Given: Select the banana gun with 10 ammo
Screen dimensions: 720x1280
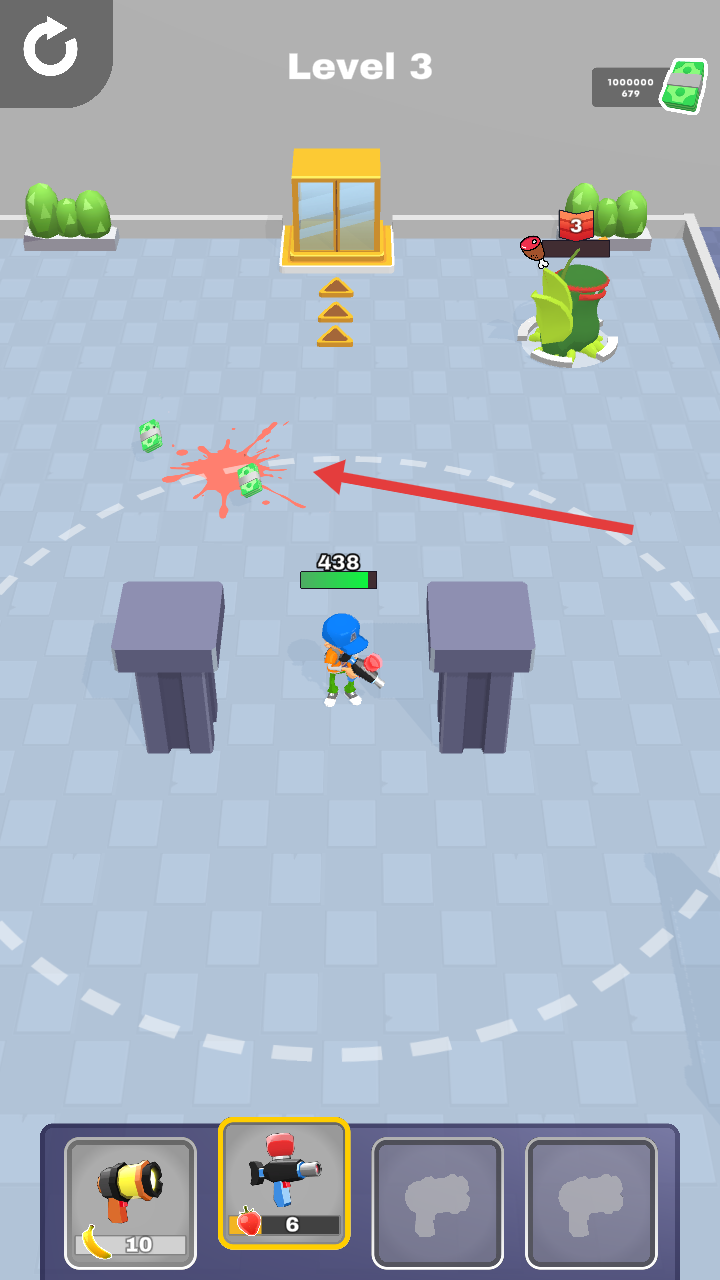Looking at the screenshot, I should [x=130, y=1202].
